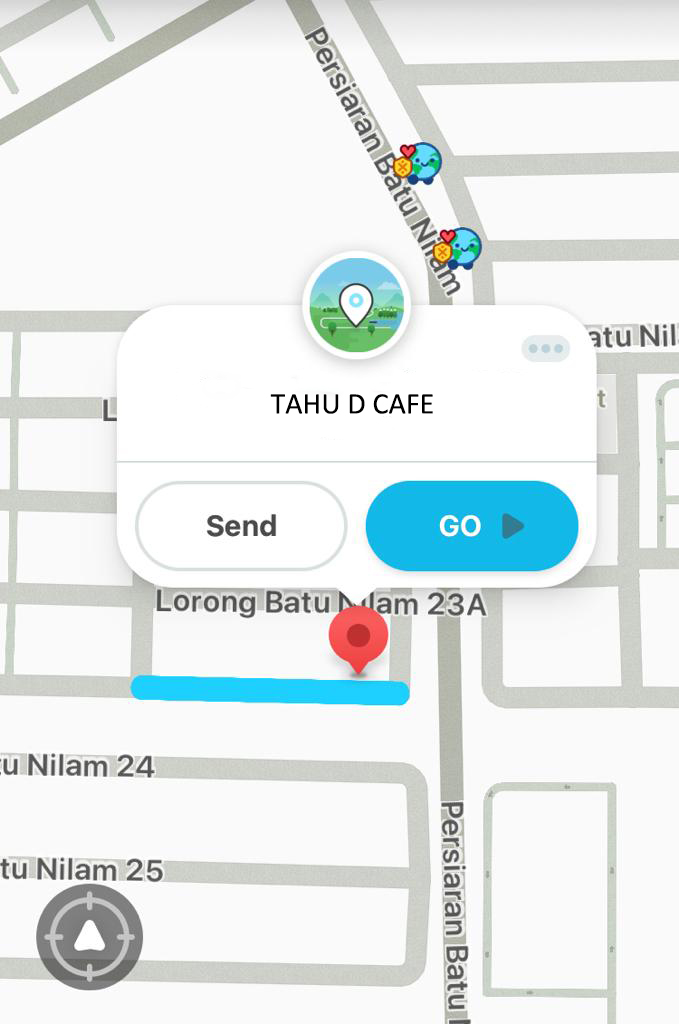Open the three-dot more options menu
The height and width of the screenshot is (1024, 679).
pyautogui.click(x=546, y=348)
